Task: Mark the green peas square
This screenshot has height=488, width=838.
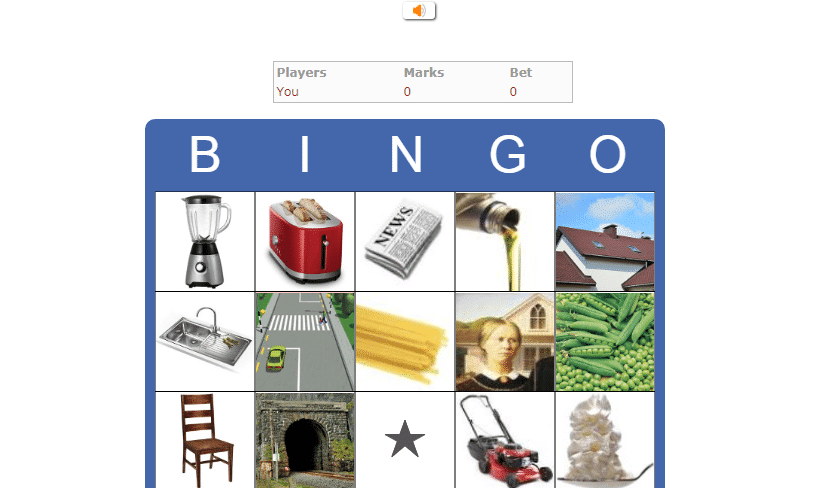Action: tap(605, 341)
